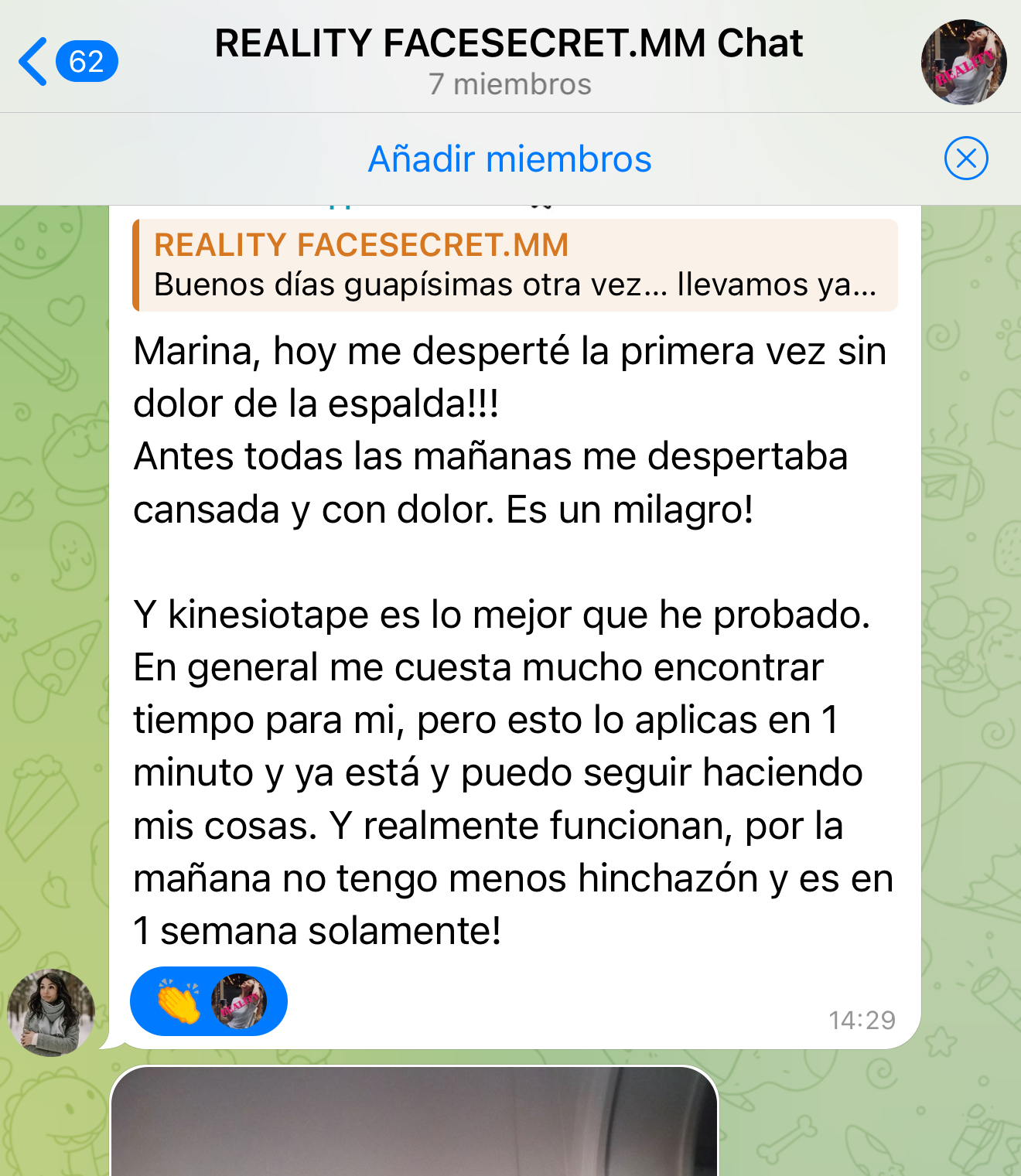Tap the clapping hands reaction
1021x1176 pixels.
(179, 1002)
